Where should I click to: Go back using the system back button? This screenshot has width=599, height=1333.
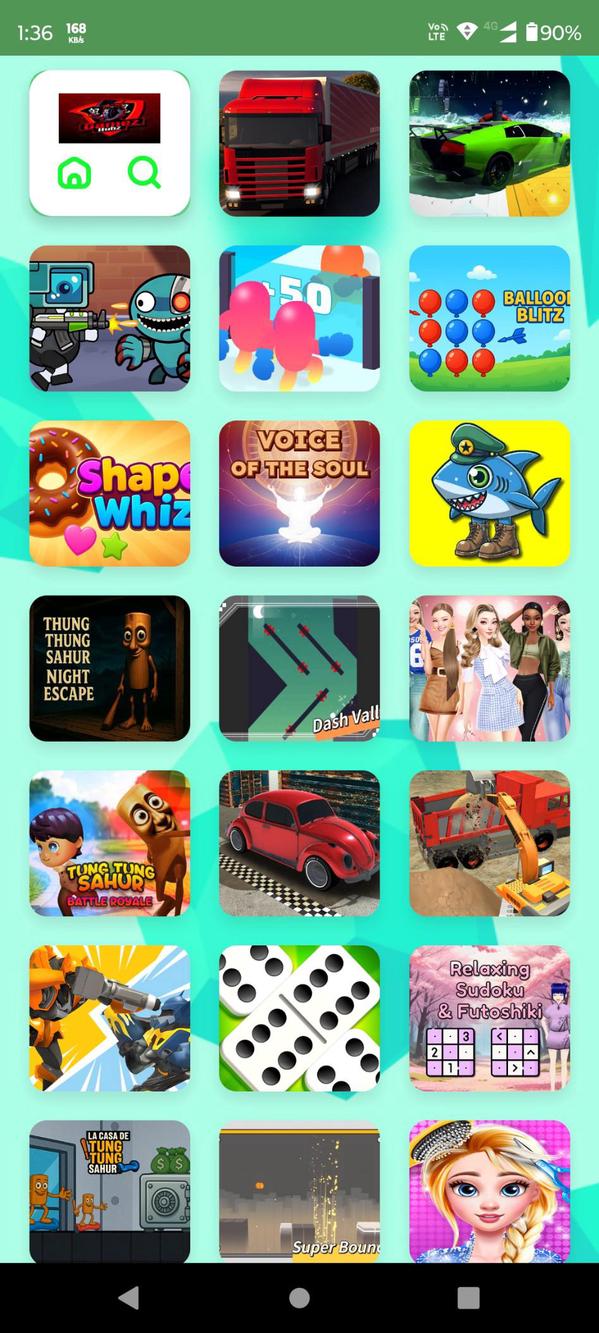[128, 1298]
